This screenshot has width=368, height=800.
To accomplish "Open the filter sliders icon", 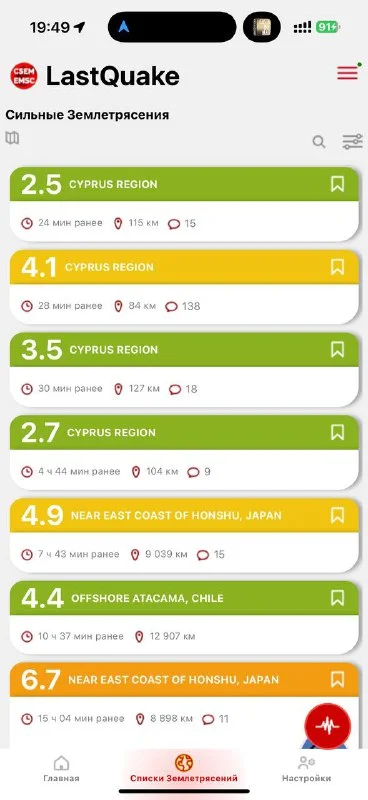I will tap(352, 141).
